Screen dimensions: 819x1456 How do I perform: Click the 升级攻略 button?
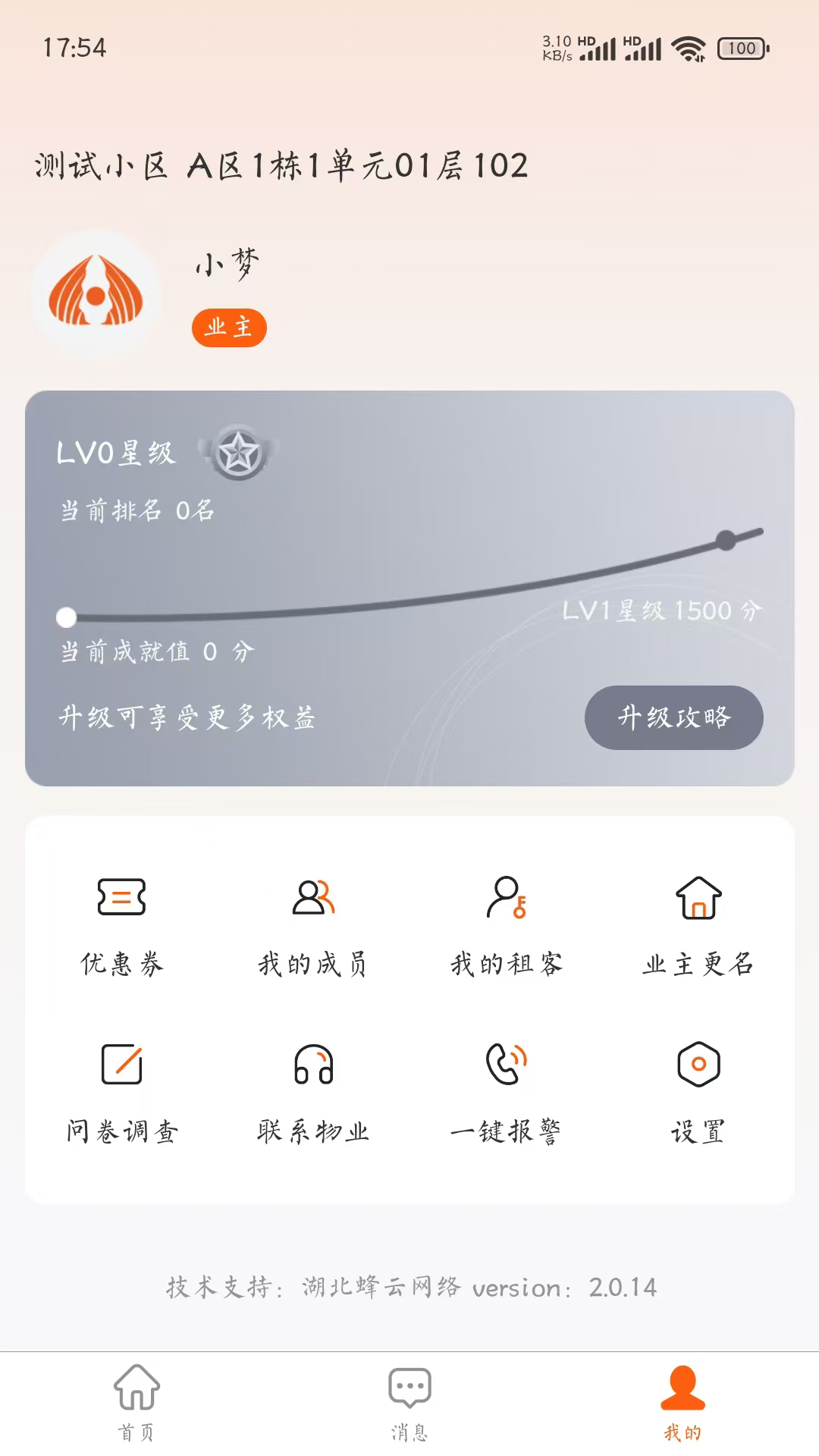coord(674,718)
